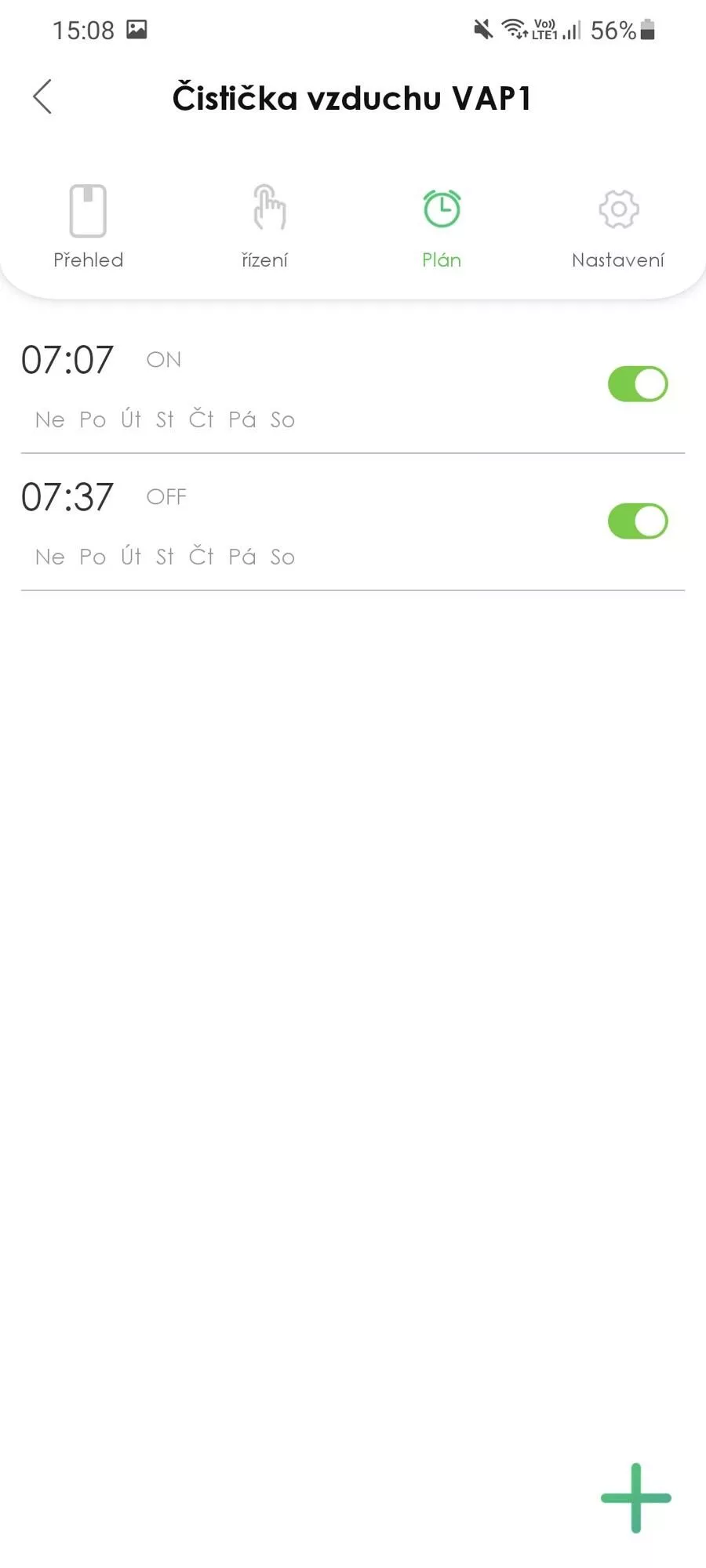Open the Nastavení tab

click(618, 227)
